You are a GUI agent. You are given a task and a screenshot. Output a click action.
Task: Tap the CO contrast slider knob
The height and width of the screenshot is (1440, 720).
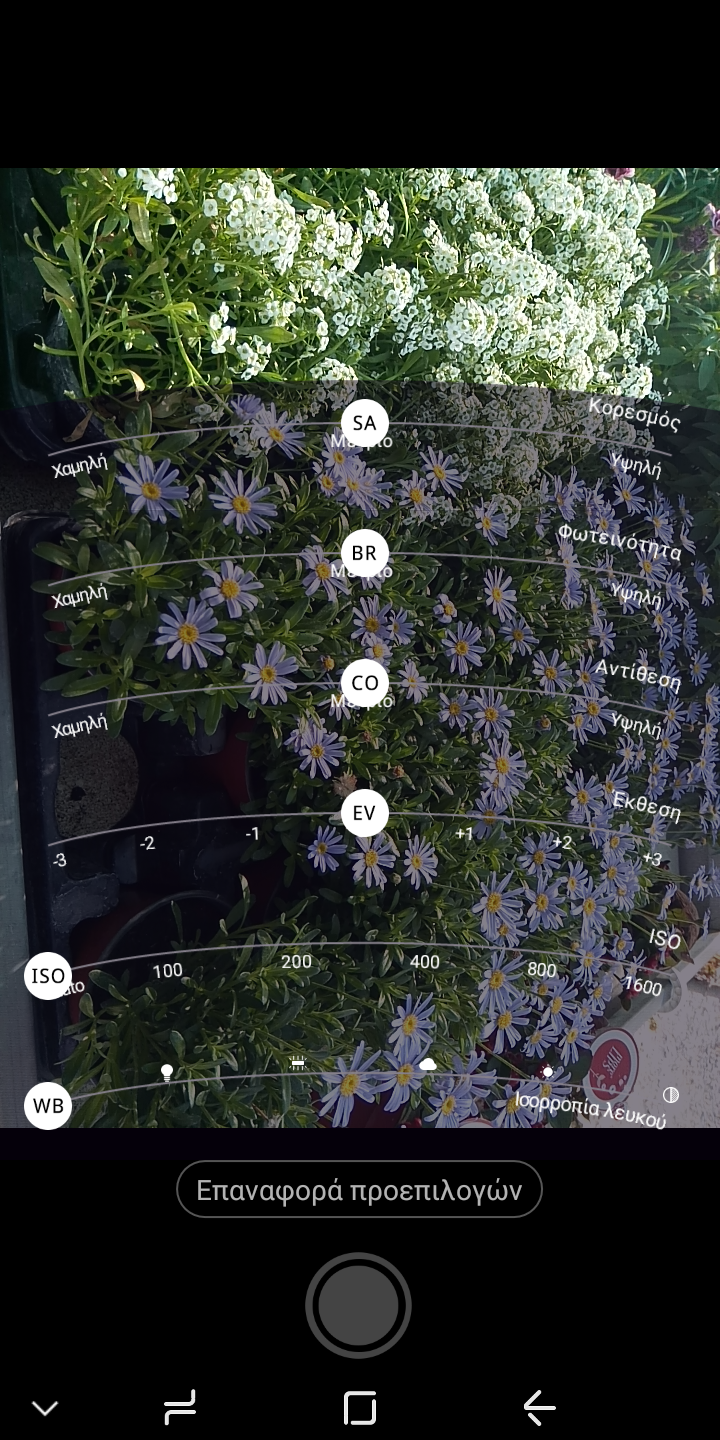(364, 684)
